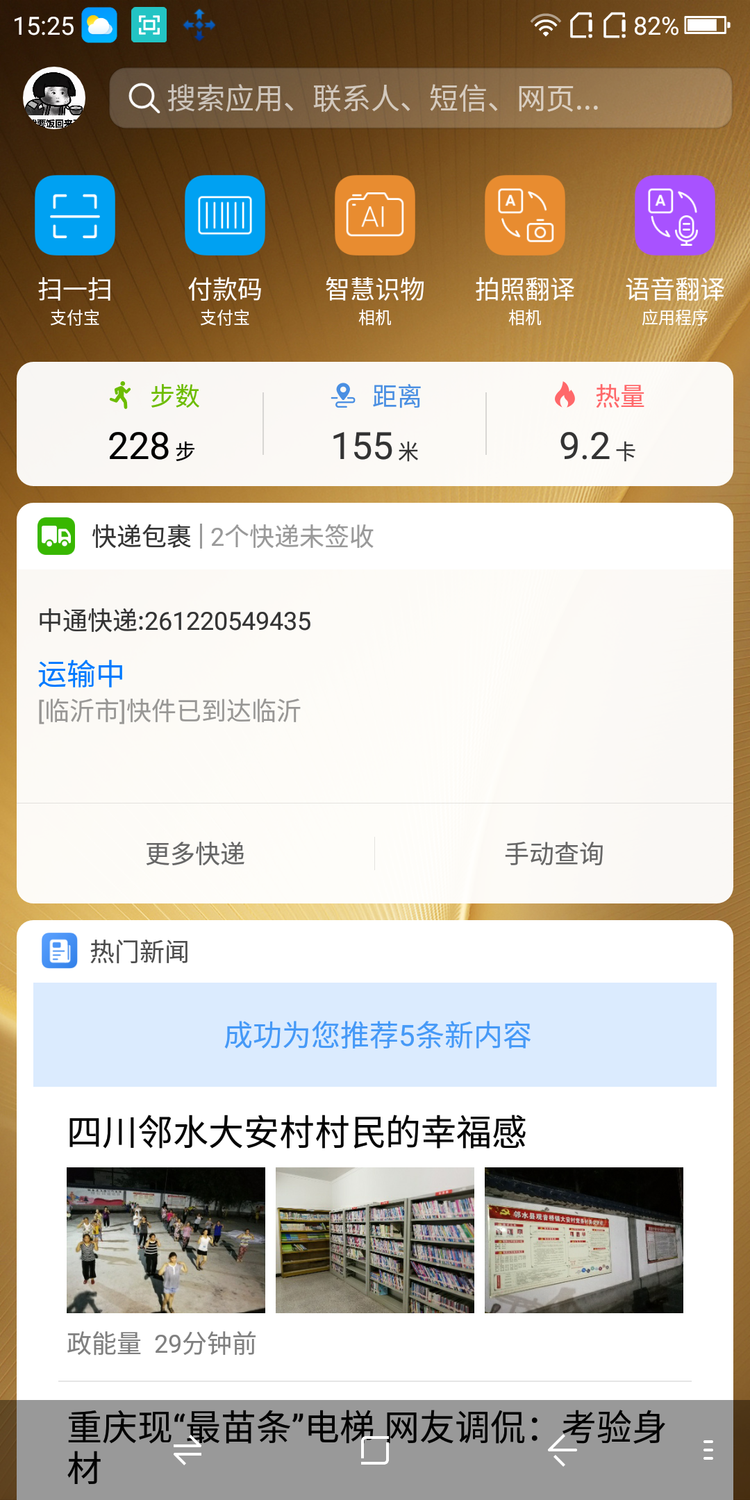Open 拍照翻译 photo translation

point(525,250)
